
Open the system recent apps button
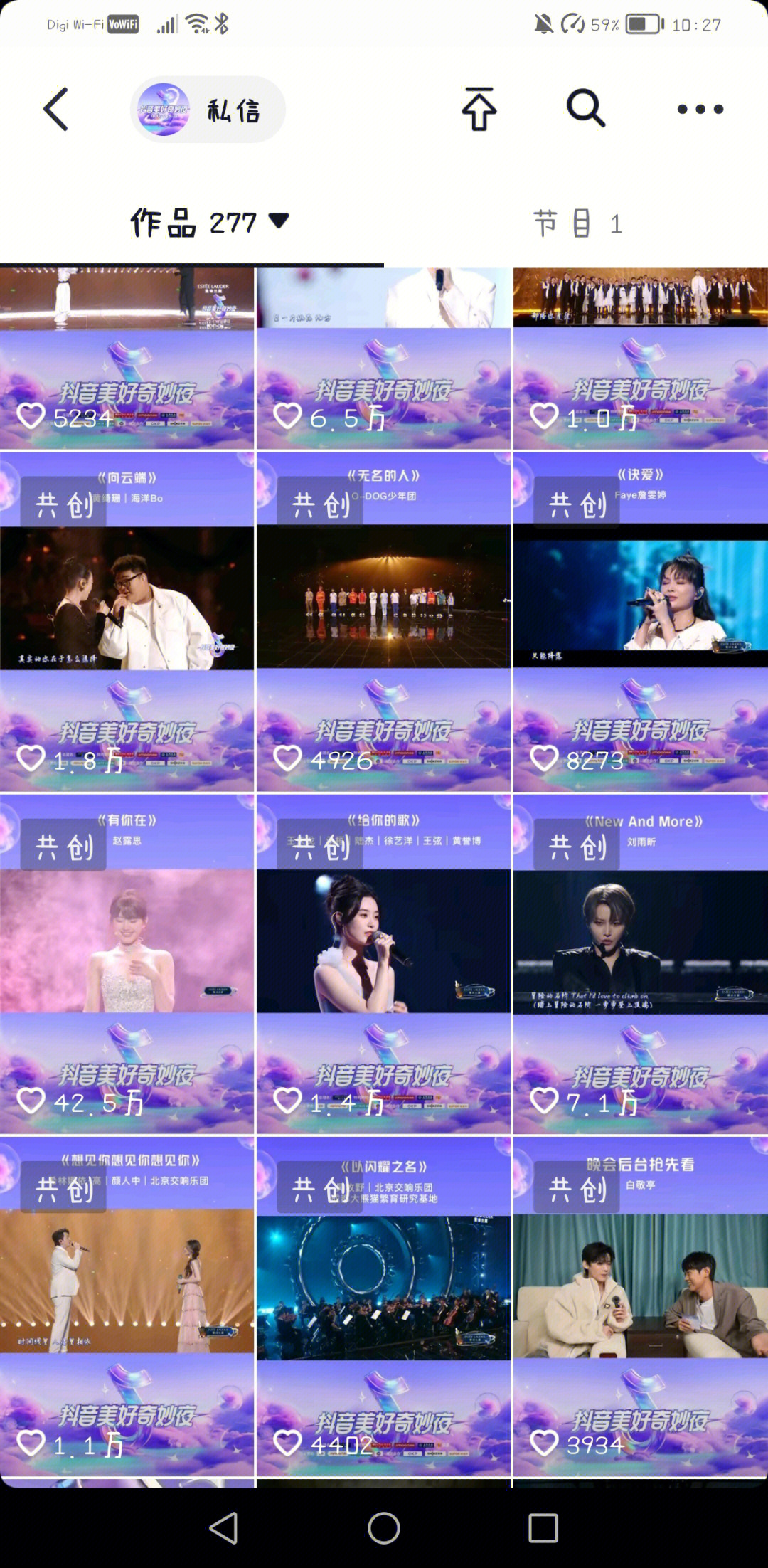click(543, 1527)
